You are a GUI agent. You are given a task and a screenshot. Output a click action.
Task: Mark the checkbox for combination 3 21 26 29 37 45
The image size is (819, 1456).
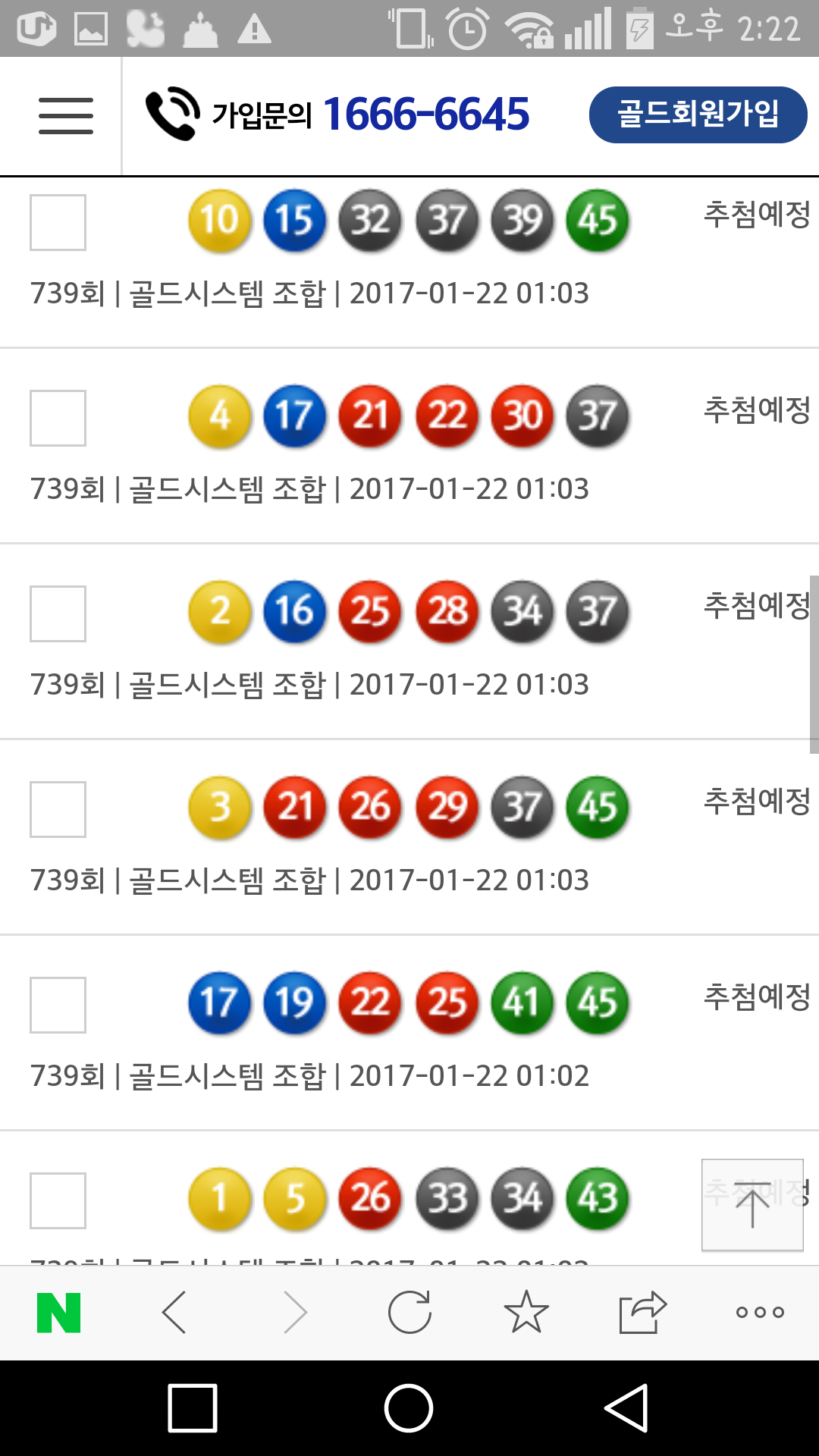point(58,809)
